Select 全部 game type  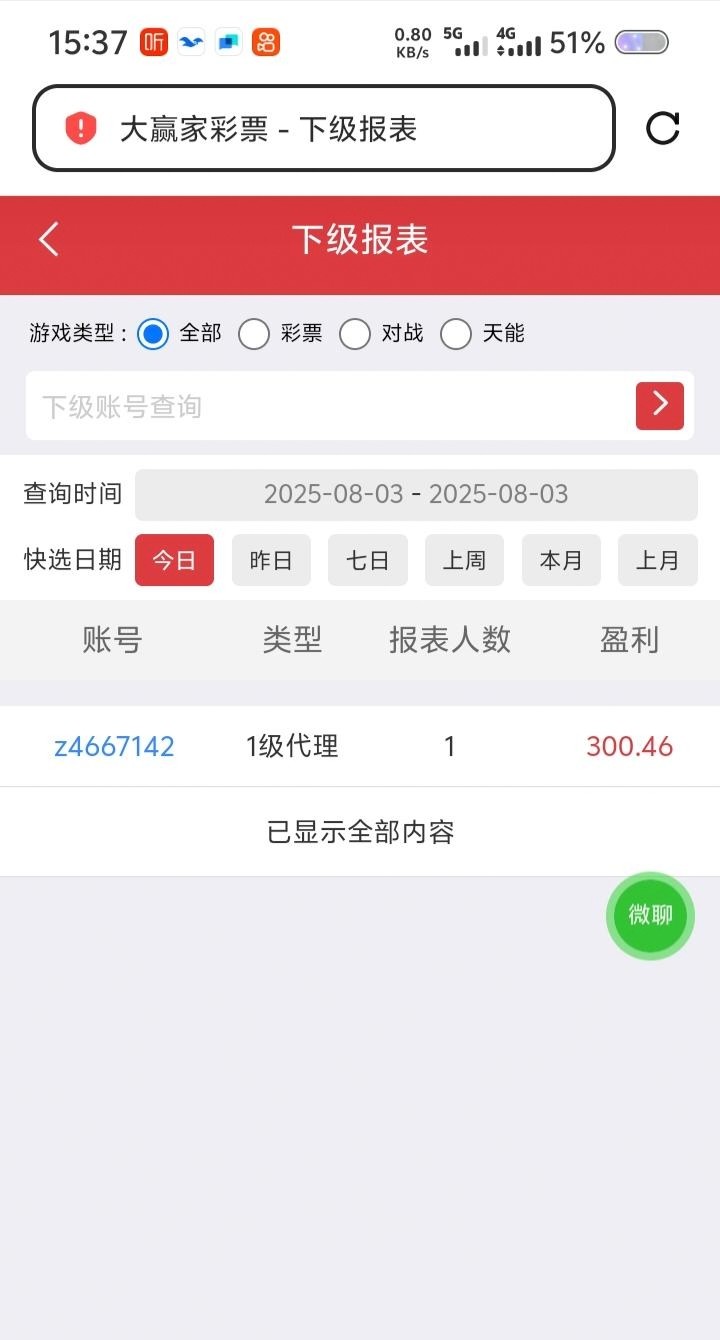[153, 334]
